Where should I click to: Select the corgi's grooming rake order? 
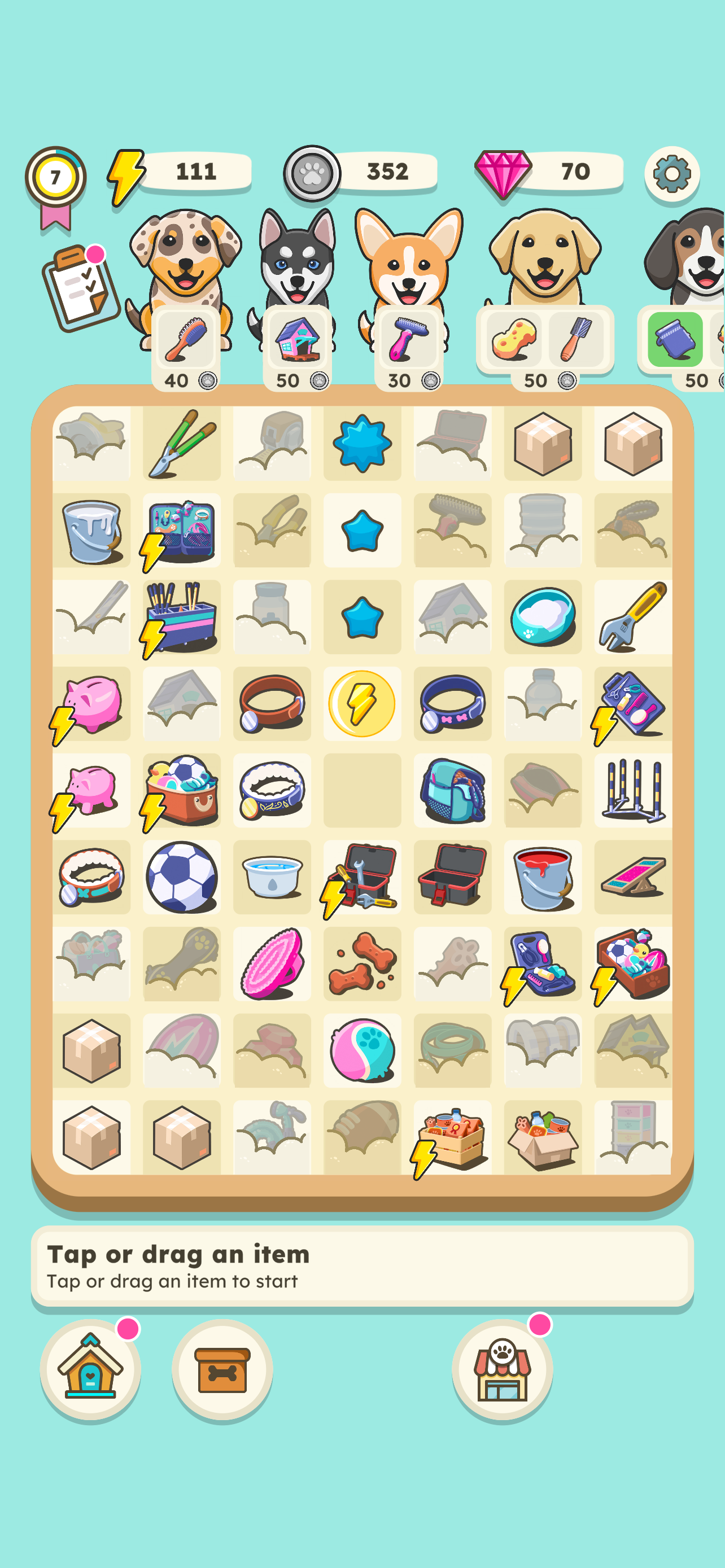coord(408,348)
